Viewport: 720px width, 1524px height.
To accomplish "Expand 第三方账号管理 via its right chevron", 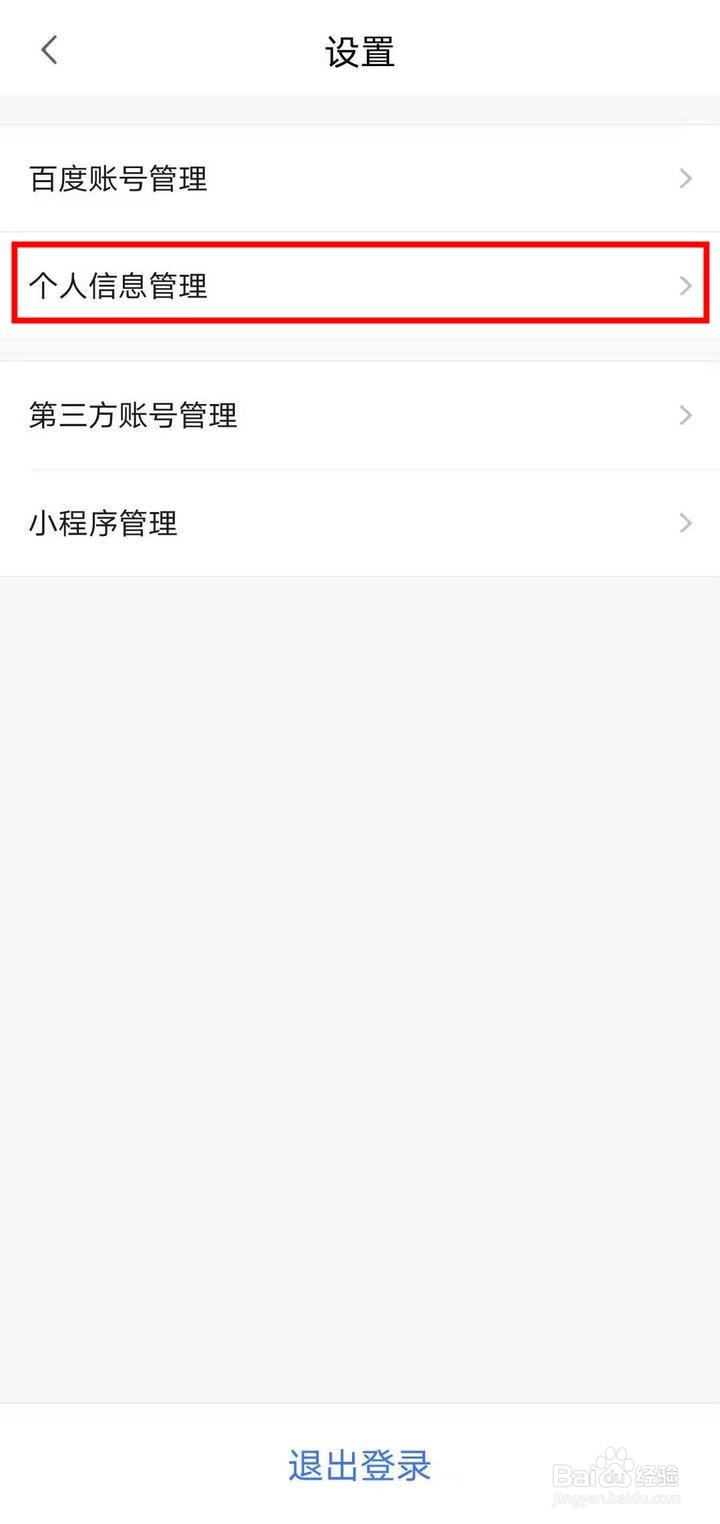I will pyautogui.click(x=686, y=415).
